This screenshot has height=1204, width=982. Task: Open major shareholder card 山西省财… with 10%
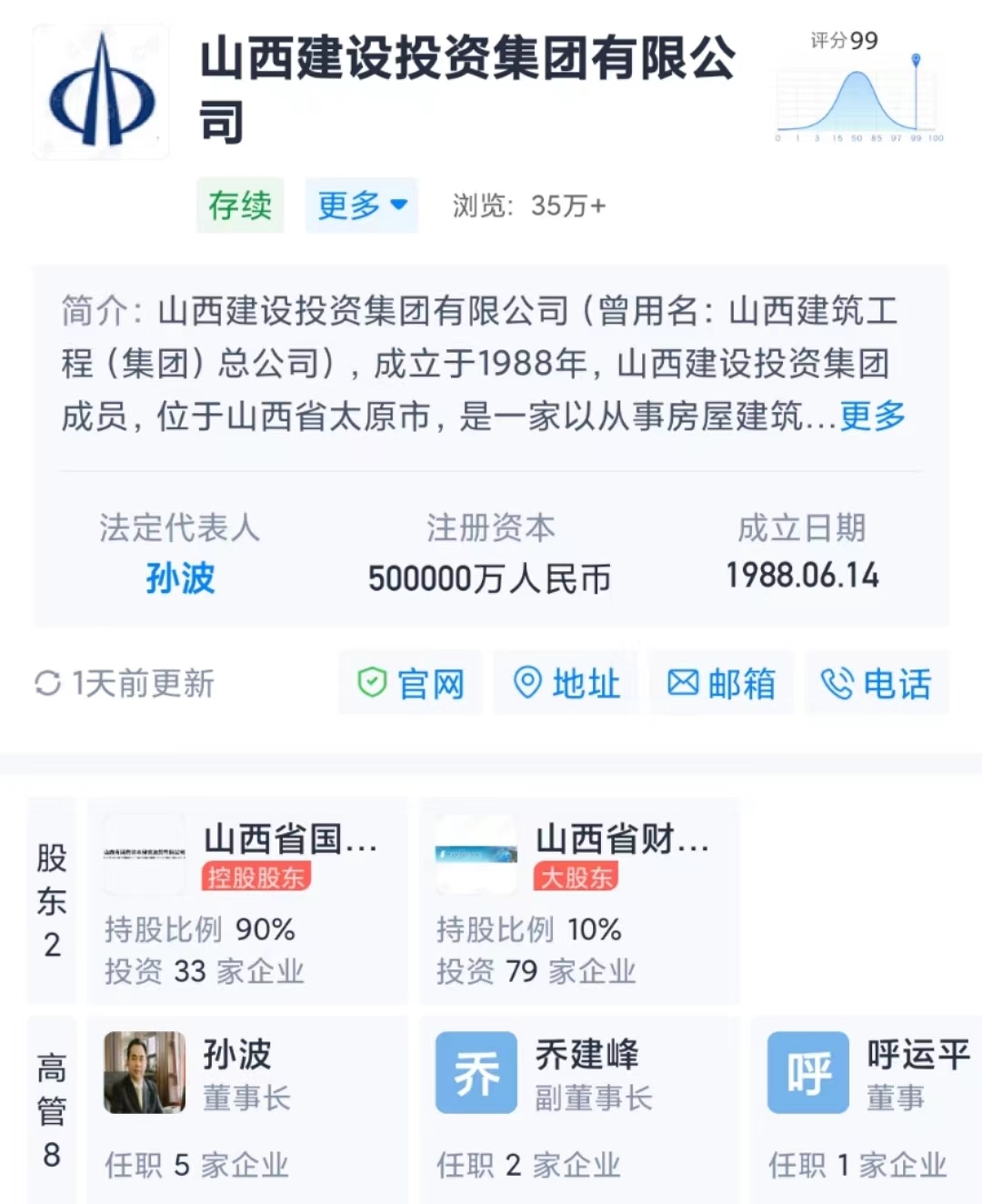(x=579, y=900)
